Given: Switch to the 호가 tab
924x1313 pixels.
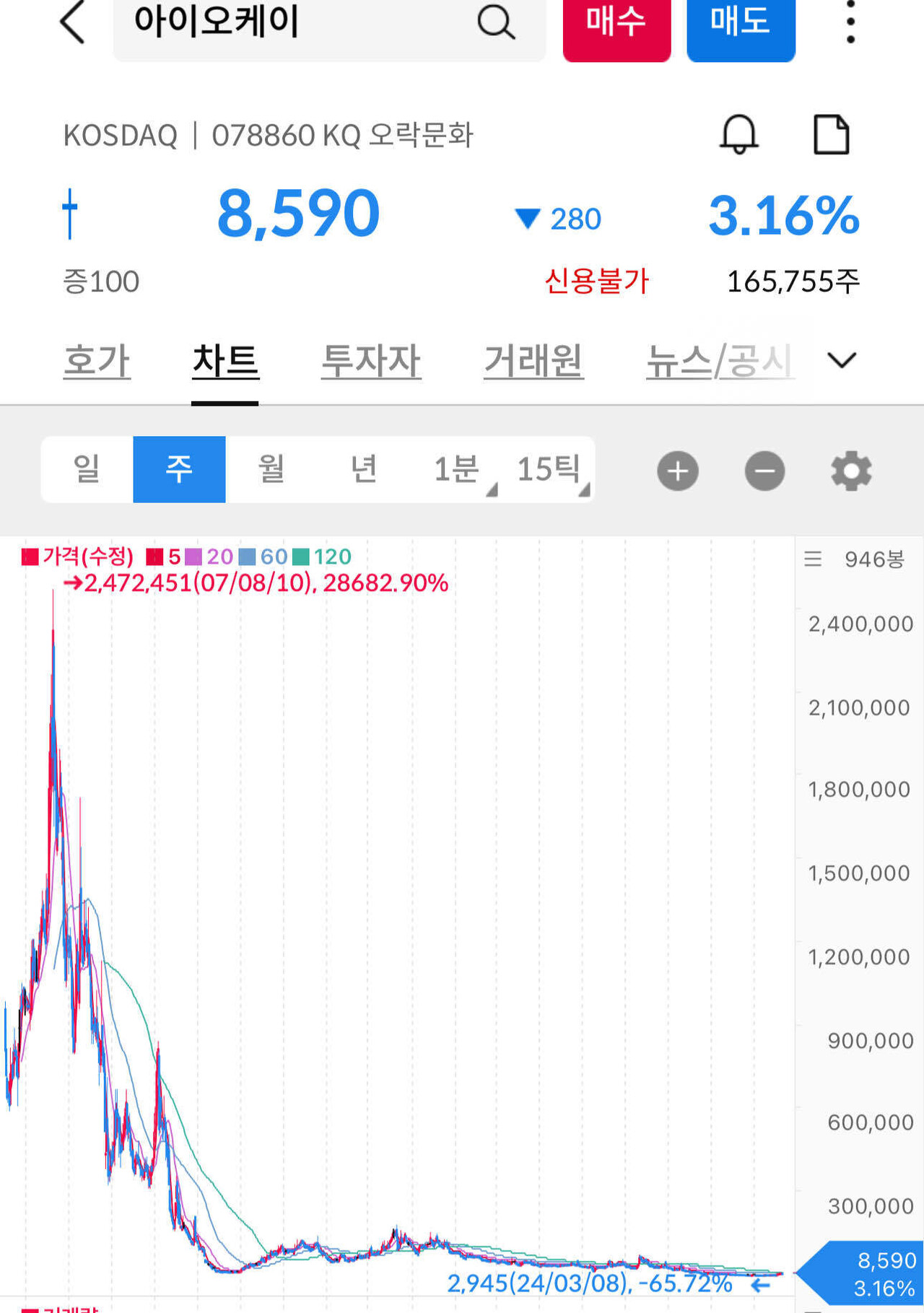Looking at the screenshot, I should (97, 361).
